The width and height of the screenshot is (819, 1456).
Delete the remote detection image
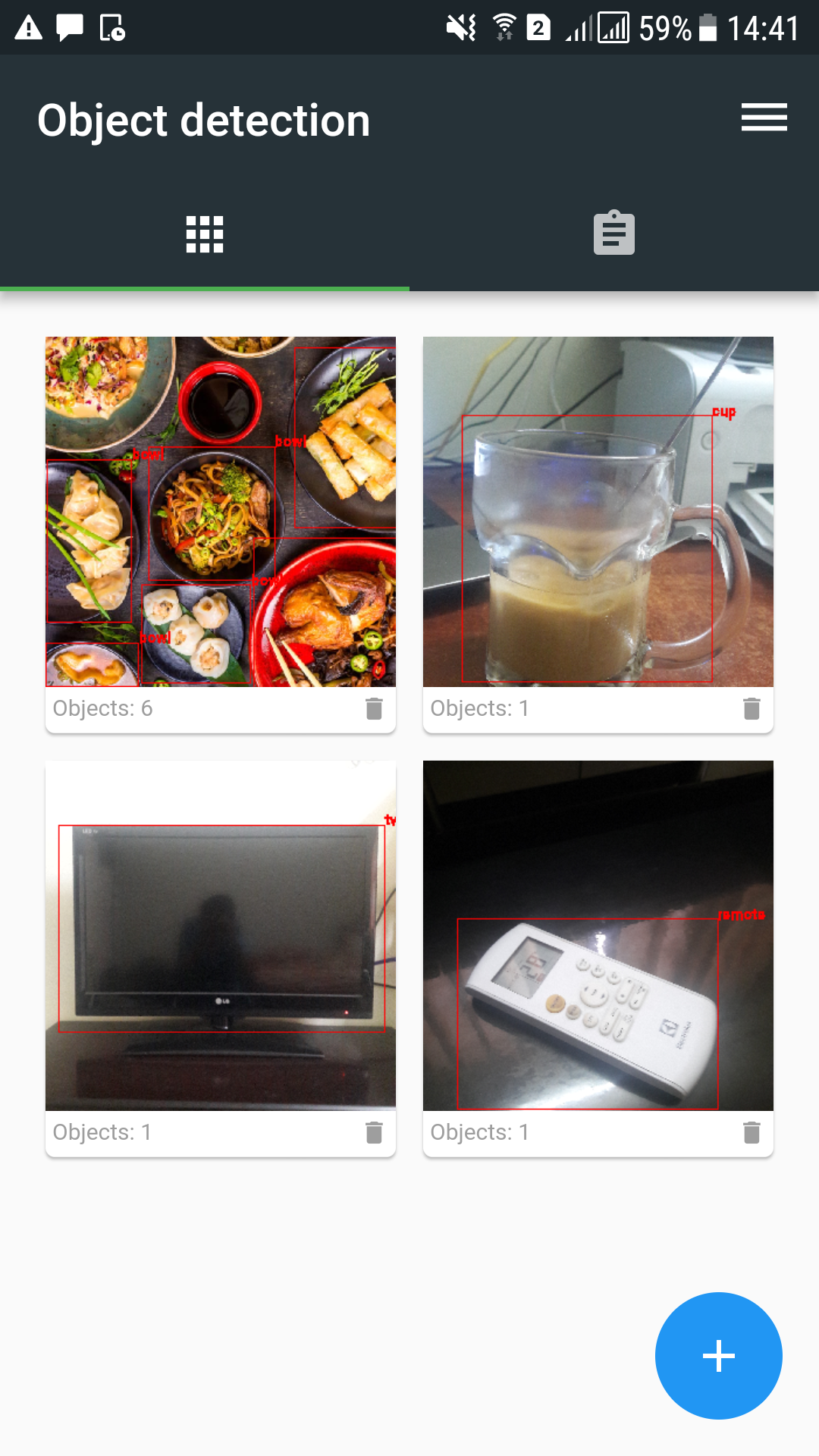click(752, 1132)
